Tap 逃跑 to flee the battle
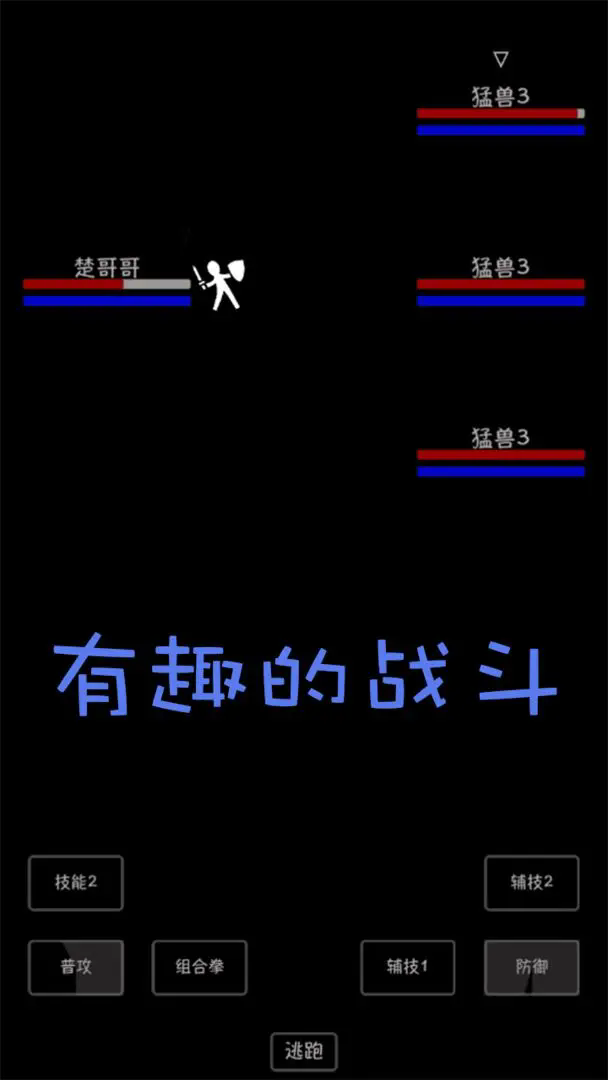The height and width of the screenshot is (1080, 608). click(x=304, y=1051)
